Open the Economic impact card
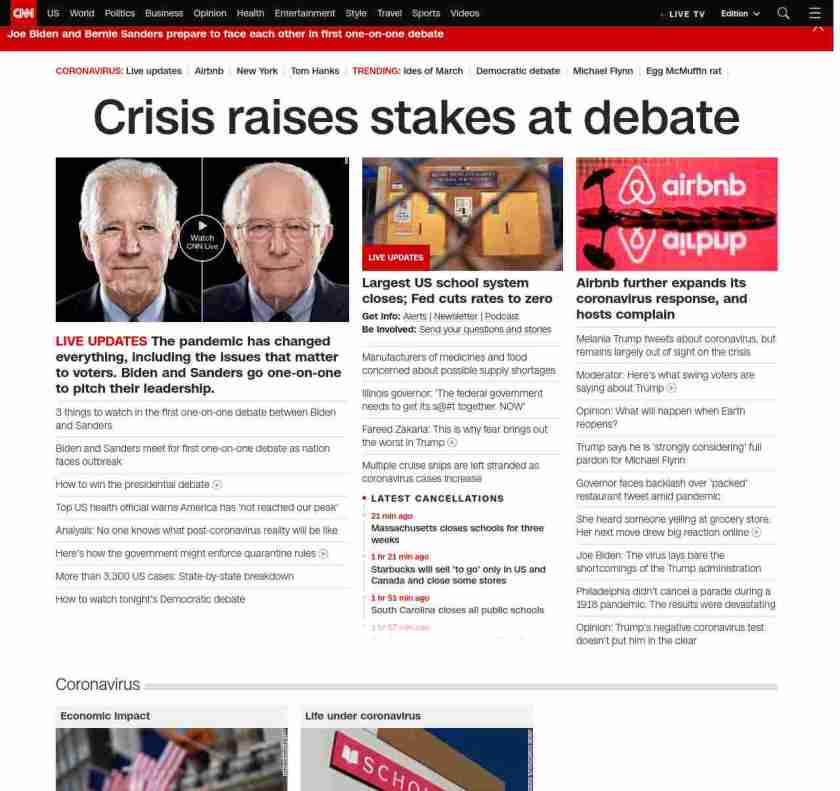840x791 pixels. (105, 716)
